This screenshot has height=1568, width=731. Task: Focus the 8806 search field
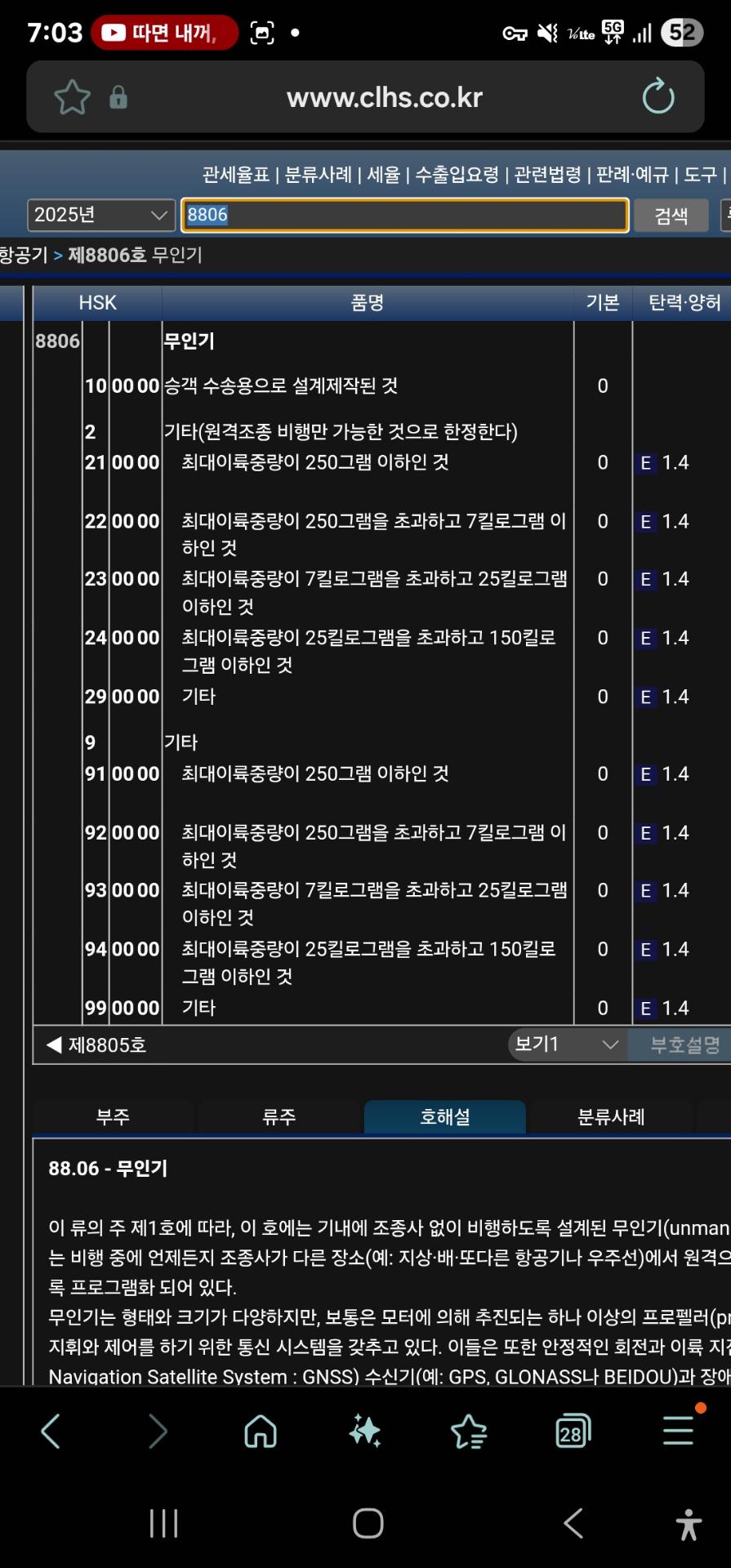404,215
